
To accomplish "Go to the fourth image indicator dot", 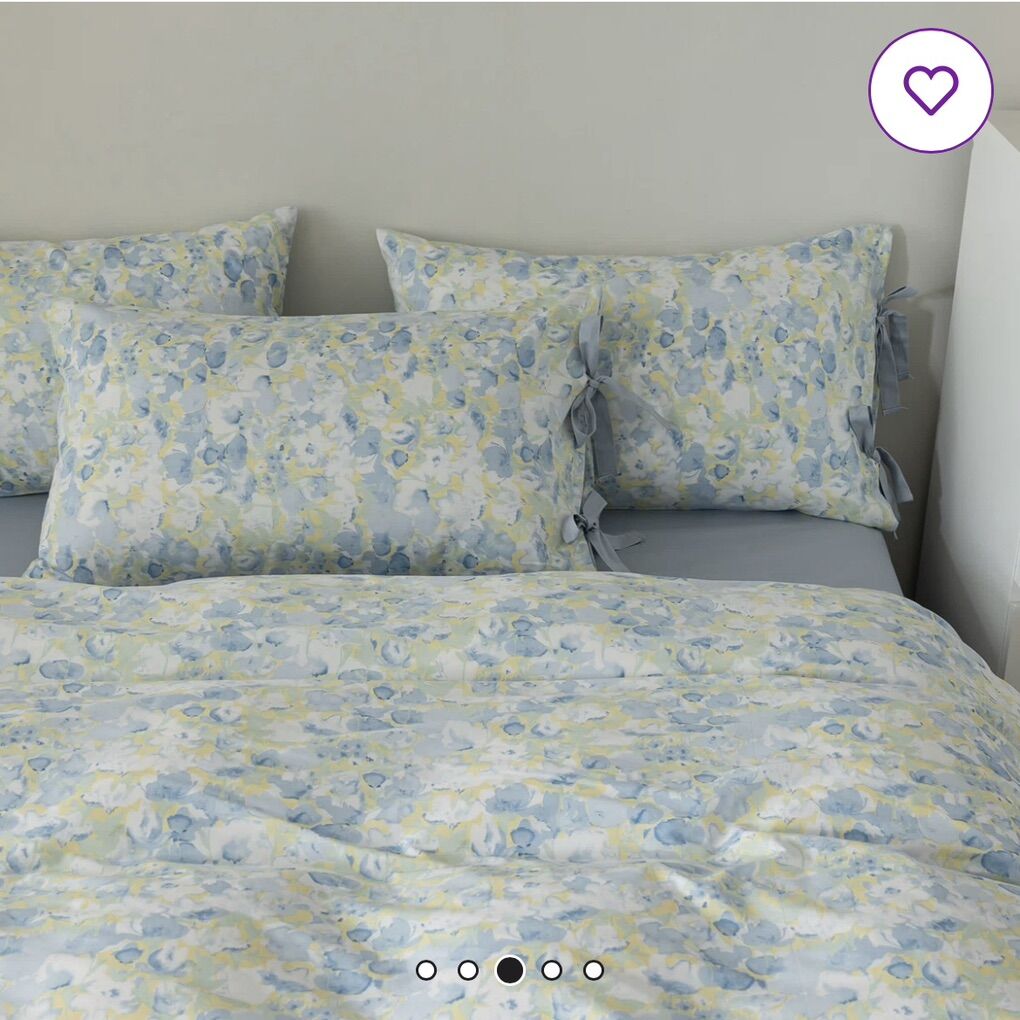I will (552, 970).
